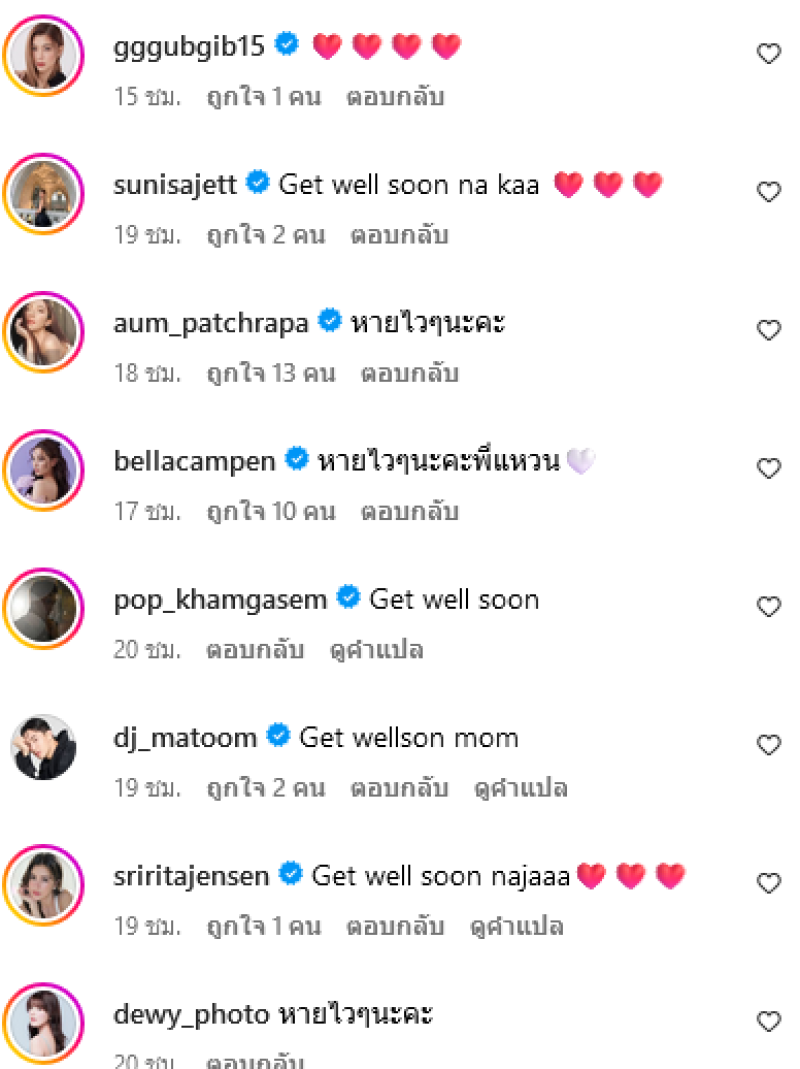The height and width of the screenshot is (1069, 800).
Task: Reply to sunisajett's comment
Action: 399,236
